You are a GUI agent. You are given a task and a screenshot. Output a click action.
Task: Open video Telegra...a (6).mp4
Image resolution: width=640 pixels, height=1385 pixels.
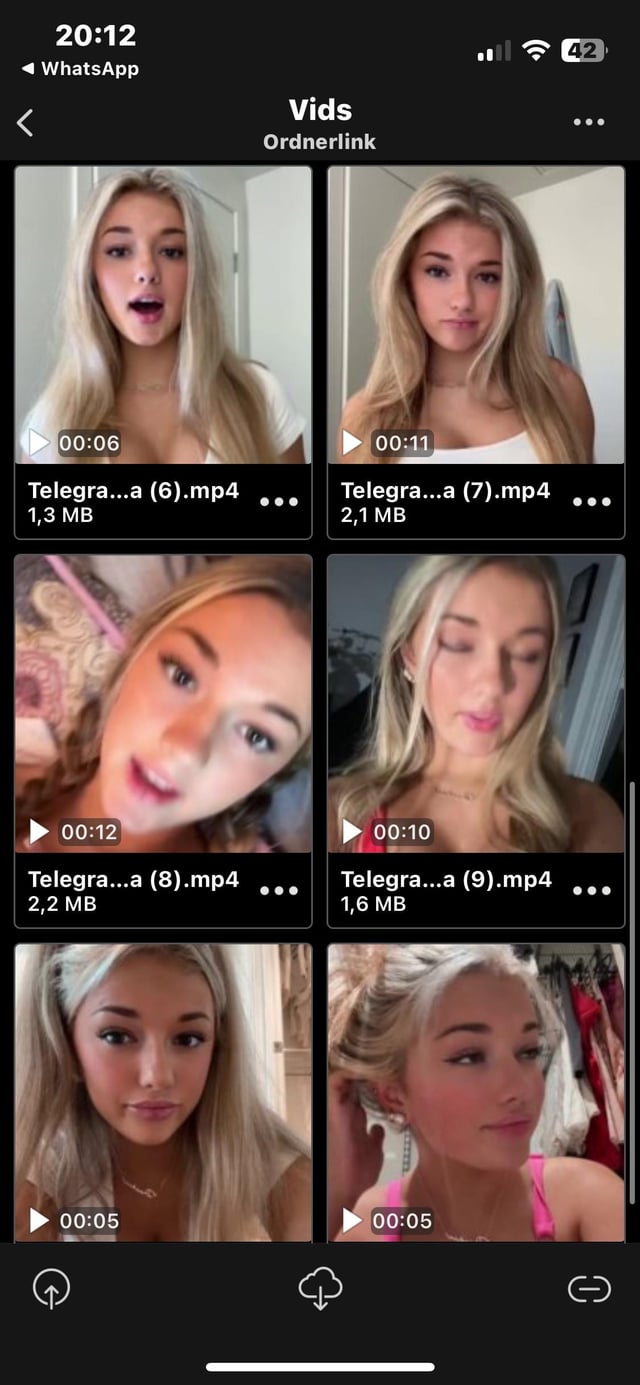pyautogui.click(x=163, y=315)
